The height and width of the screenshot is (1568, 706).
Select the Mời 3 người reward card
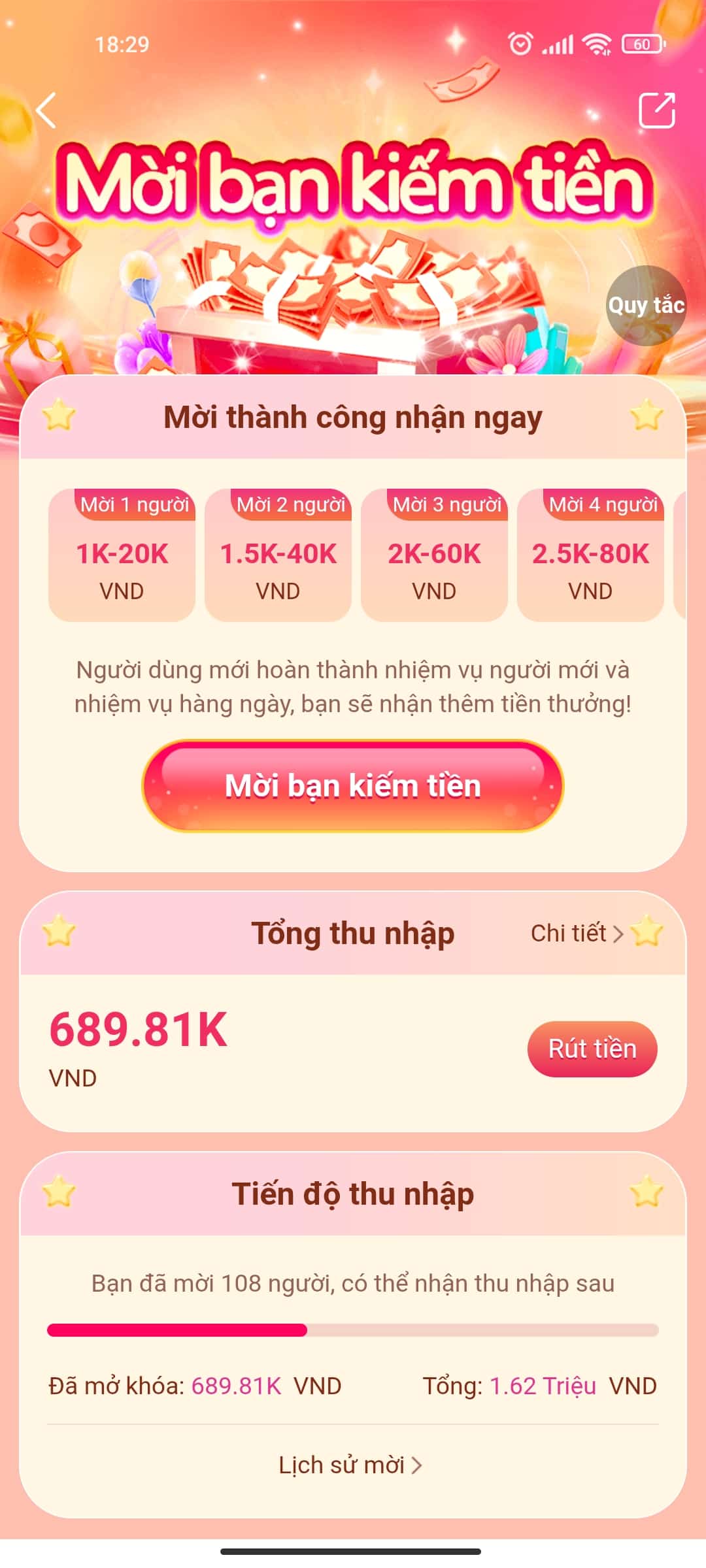click(x=435, y=555)
